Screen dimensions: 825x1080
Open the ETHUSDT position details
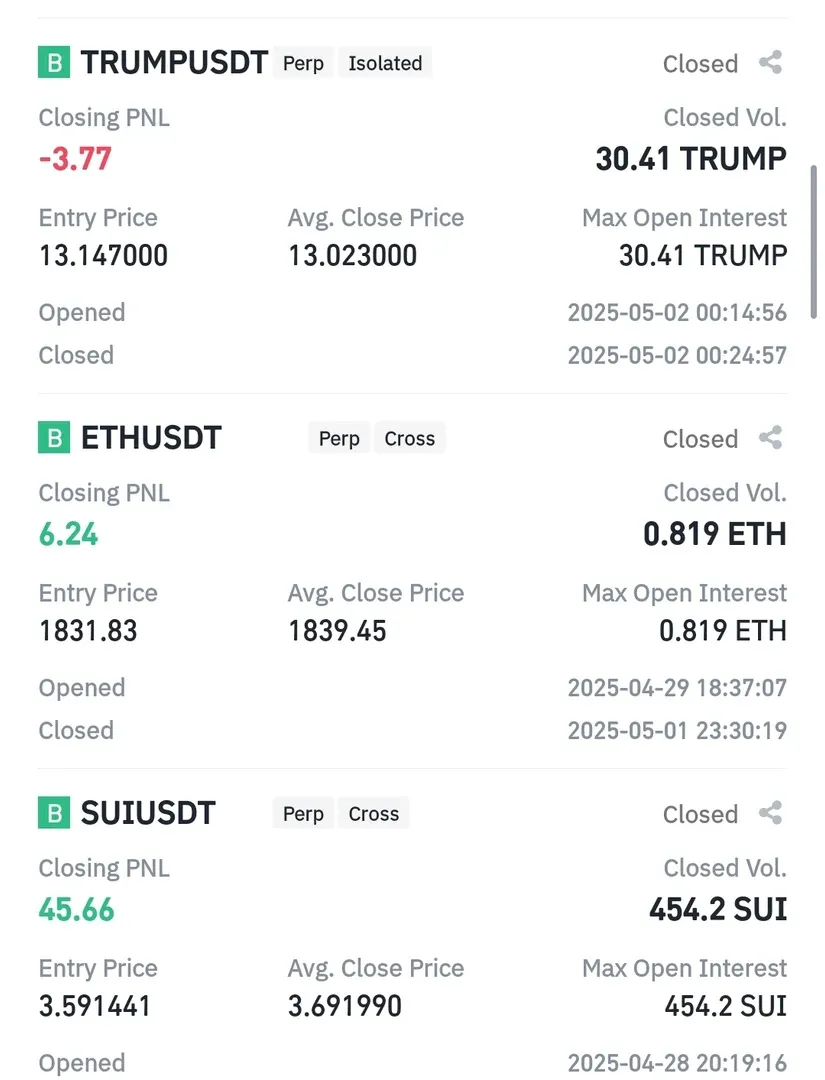click(x=151, y=438)
